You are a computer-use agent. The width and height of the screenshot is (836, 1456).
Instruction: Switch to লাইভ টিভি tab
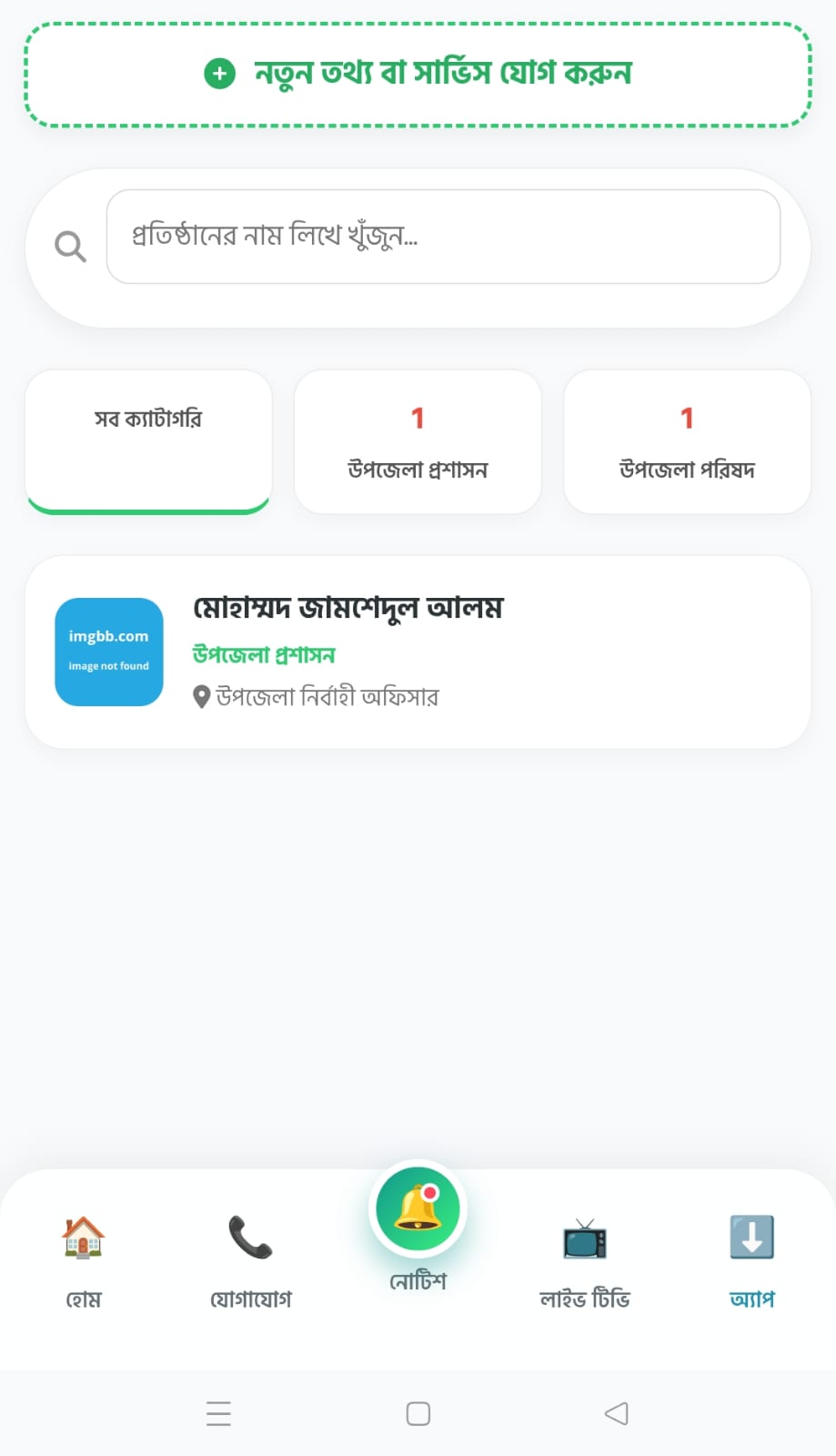coord(584,1260)
